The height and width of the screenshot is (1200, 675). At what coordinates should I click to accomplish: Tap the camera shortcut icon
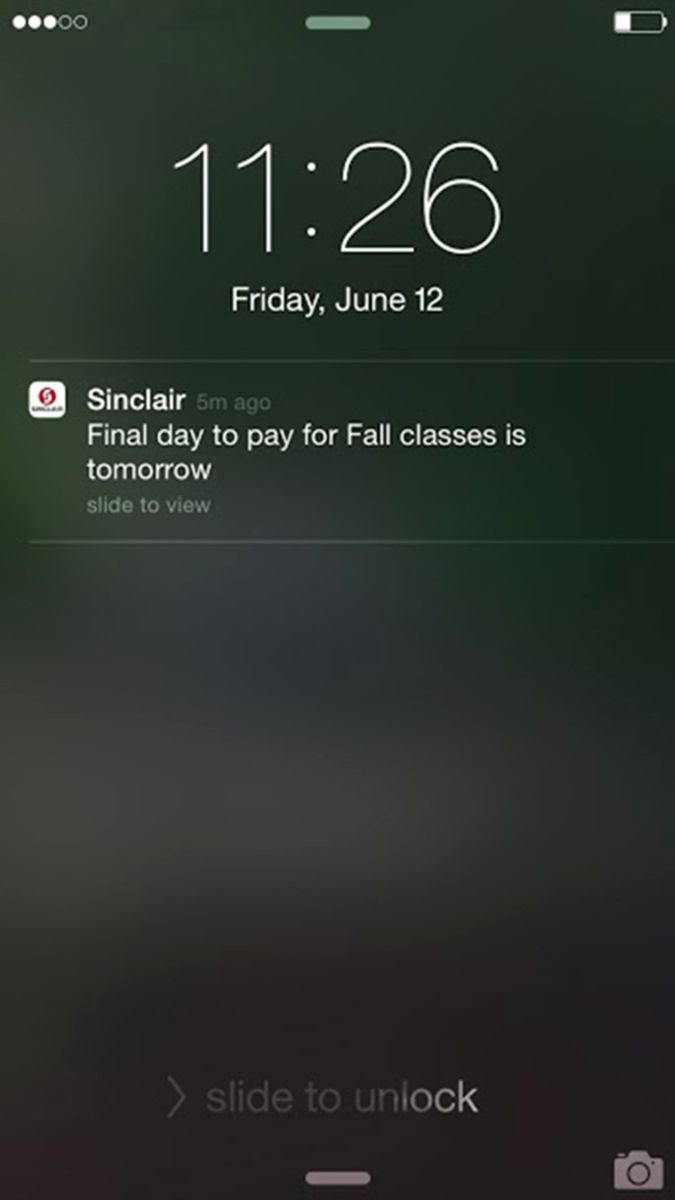638,1169
